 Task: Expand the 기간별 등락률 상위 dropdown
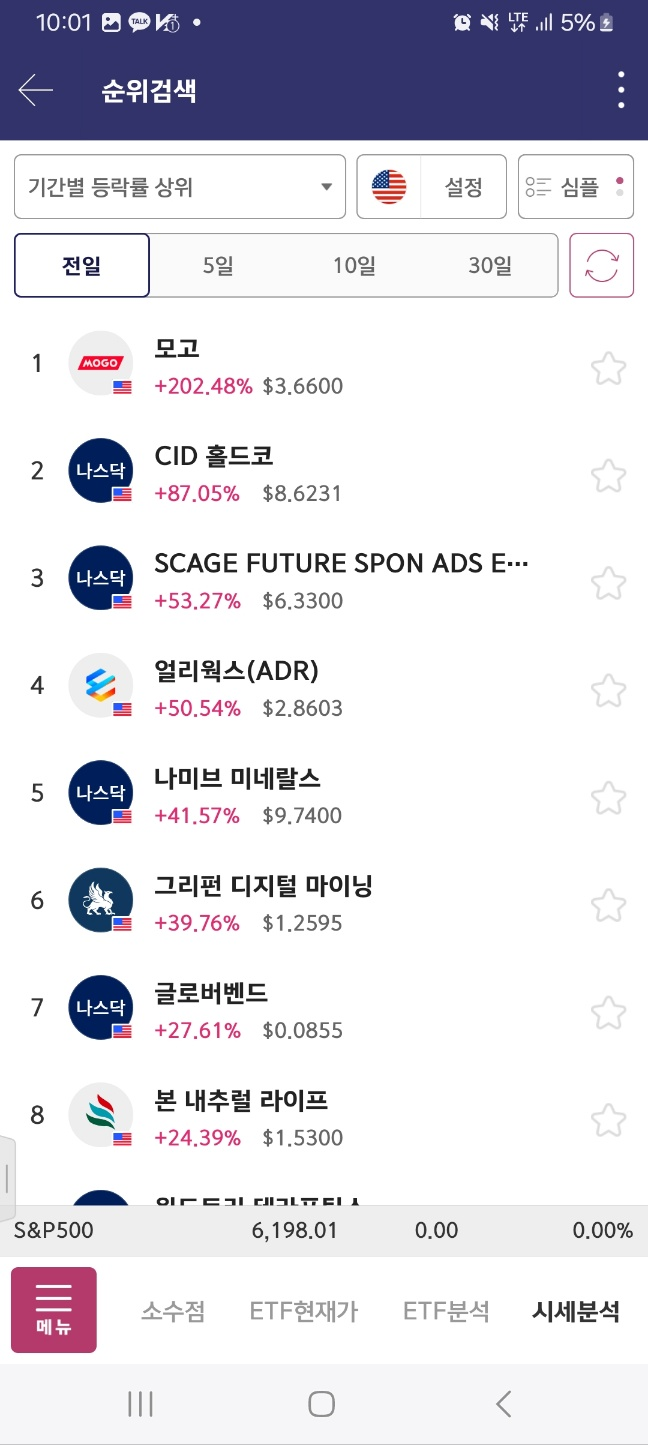180,187
